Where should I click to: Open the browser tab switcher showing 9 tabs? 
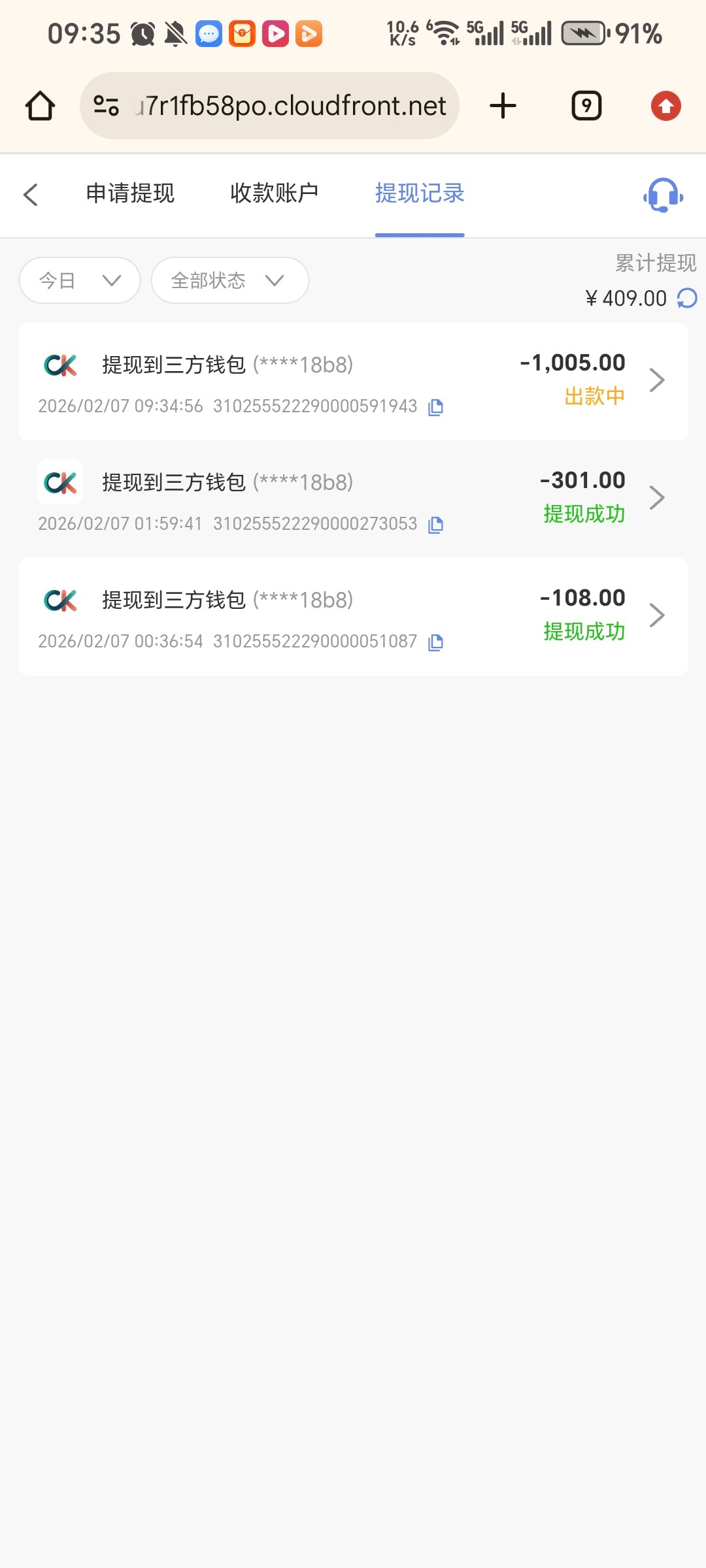[x=586, y=105]
